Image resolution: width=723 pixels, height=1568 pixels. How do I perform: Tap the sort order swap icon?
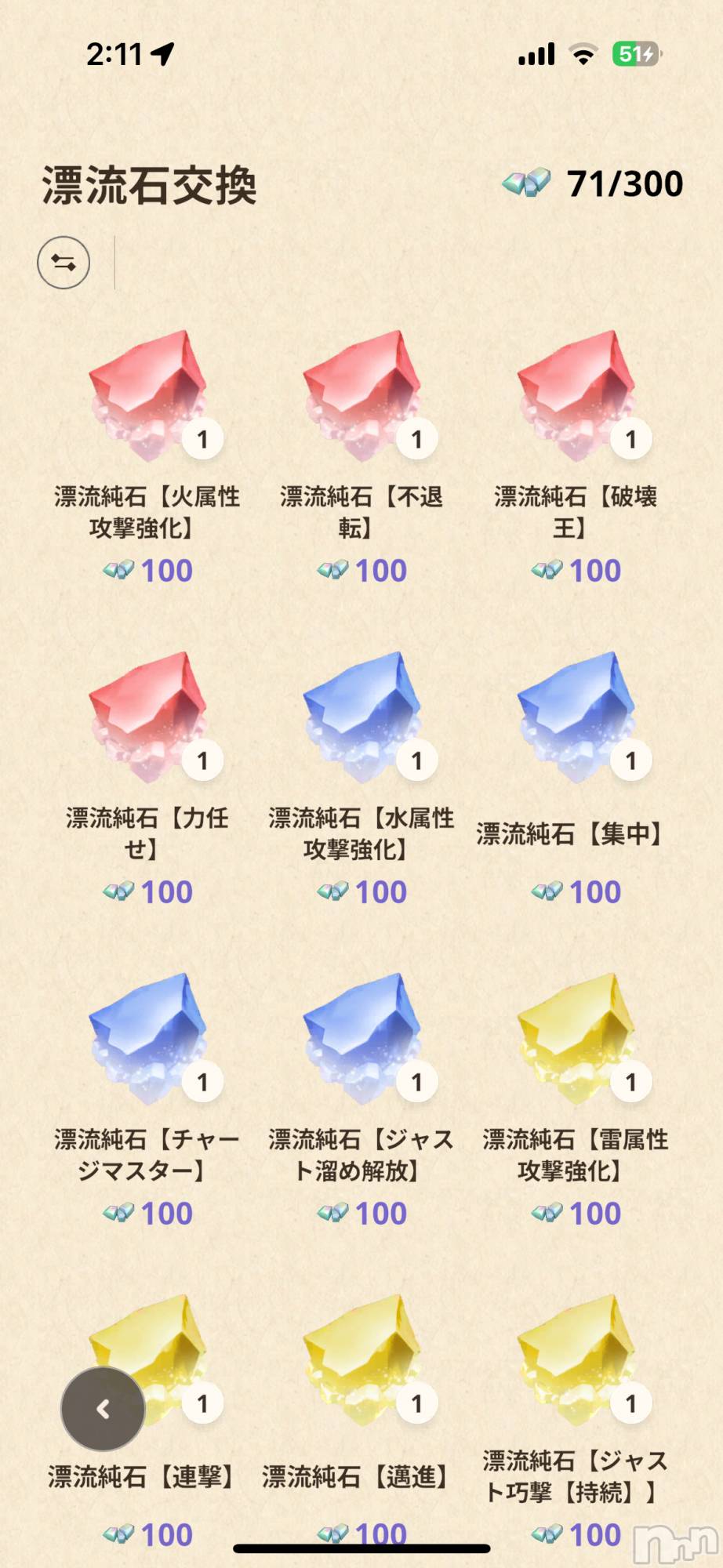[63, 263]
